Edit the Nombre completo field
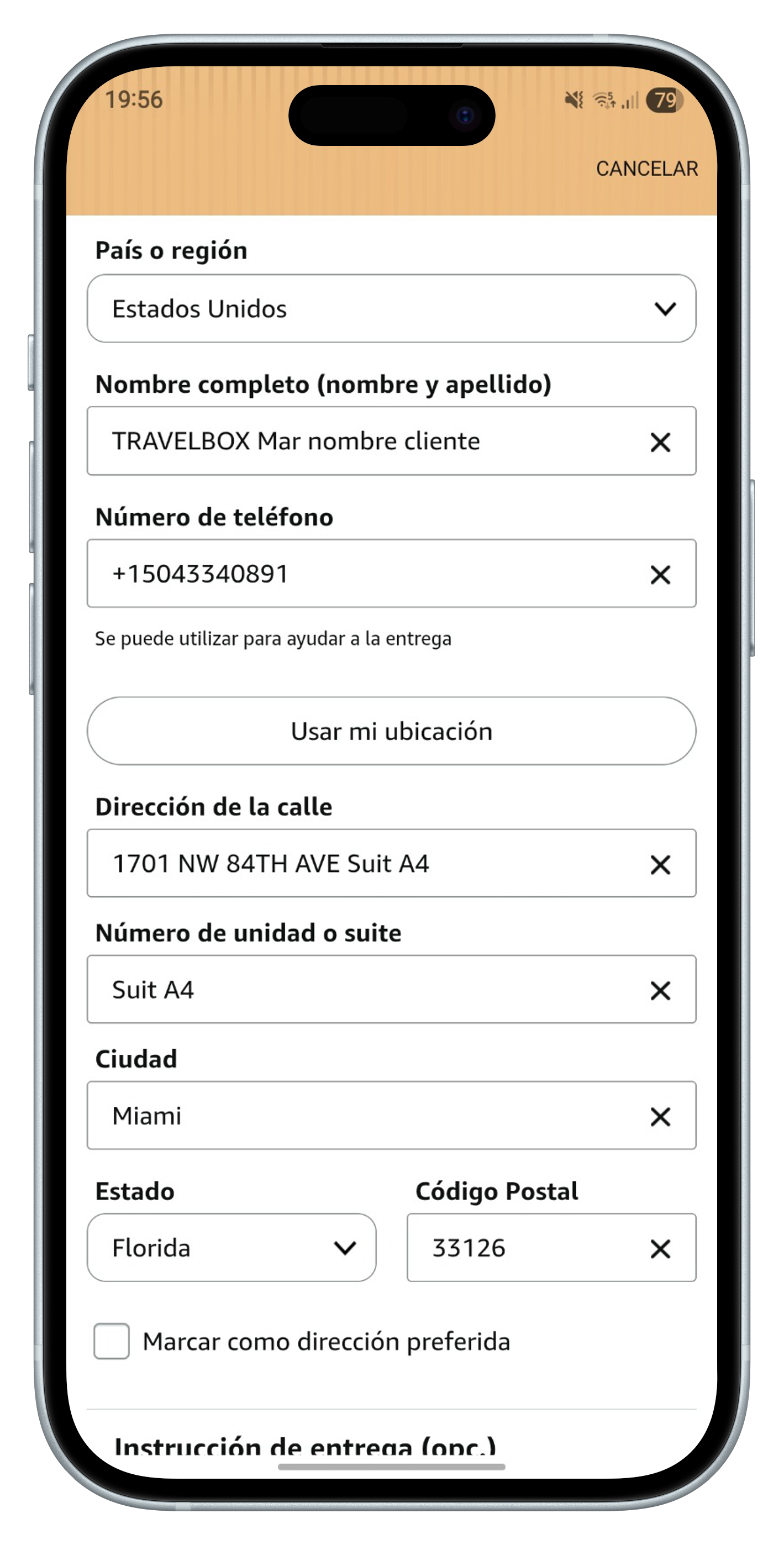 [x=360, y=442]
